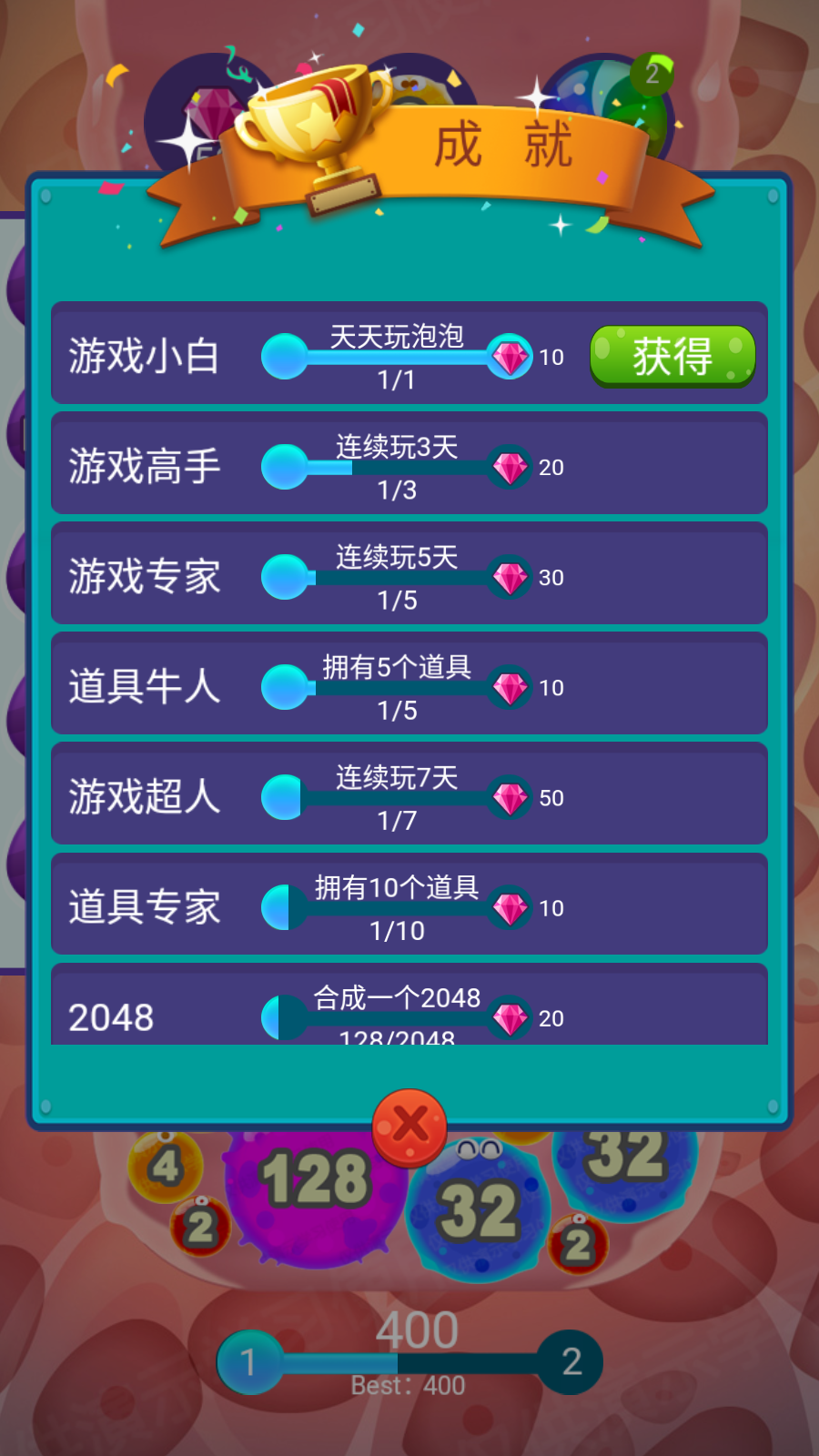Select the gem icon on the 道具牛人 row
Image resolution: width=819 pixels, height=1456 pixels.
511,688
